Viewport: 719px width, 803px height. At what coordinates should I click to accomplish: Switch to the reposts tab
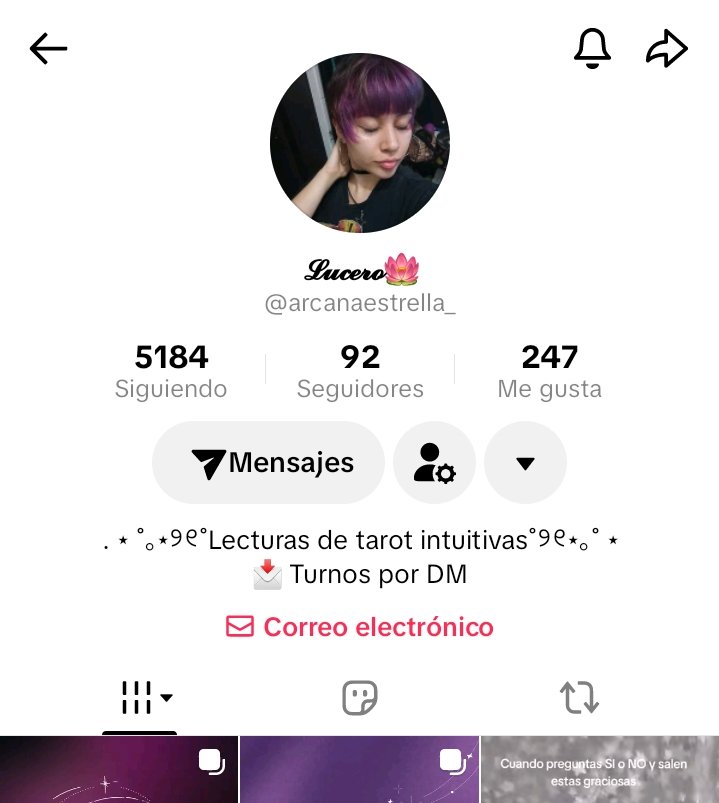tap(579, 697)
